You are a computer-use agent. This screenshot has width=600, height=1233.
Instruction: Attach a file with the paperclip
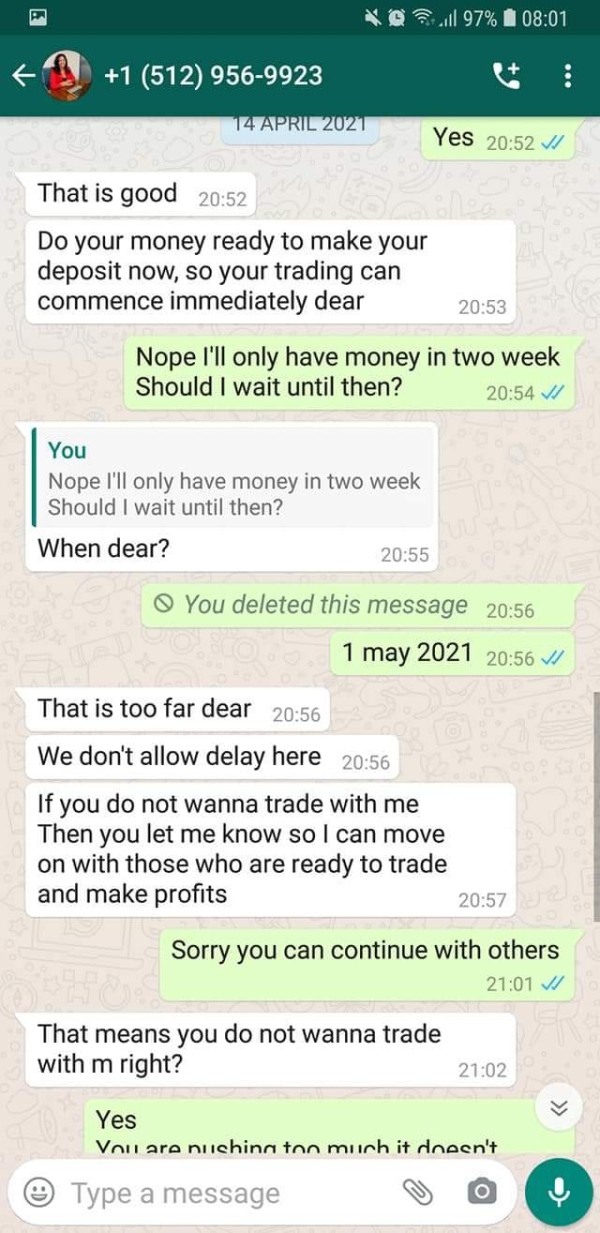tap(417, 1192)
